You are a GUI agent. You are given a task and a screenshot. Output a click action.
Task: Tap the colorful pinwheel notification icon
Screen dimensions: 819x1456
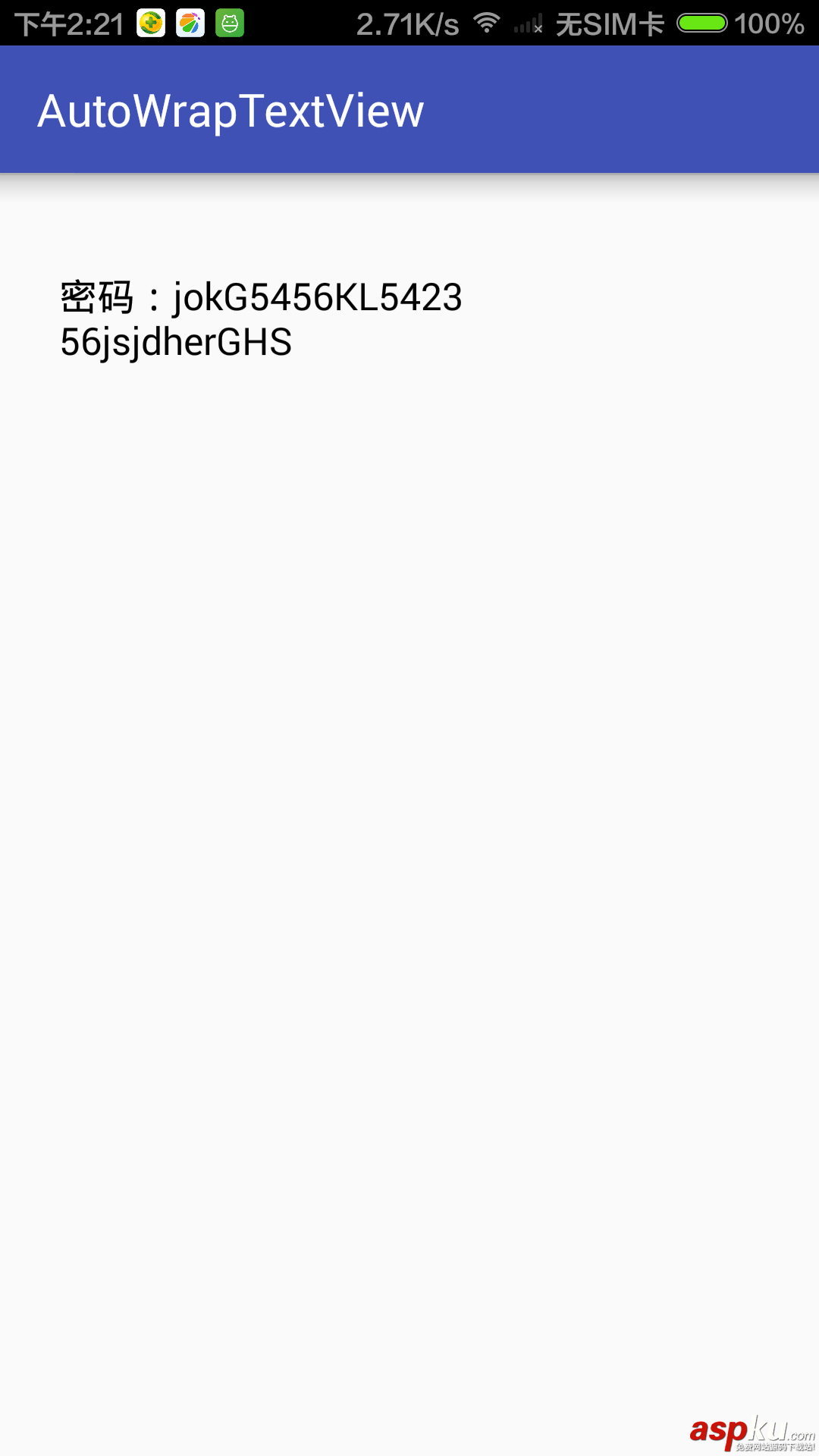pos(191,23)
